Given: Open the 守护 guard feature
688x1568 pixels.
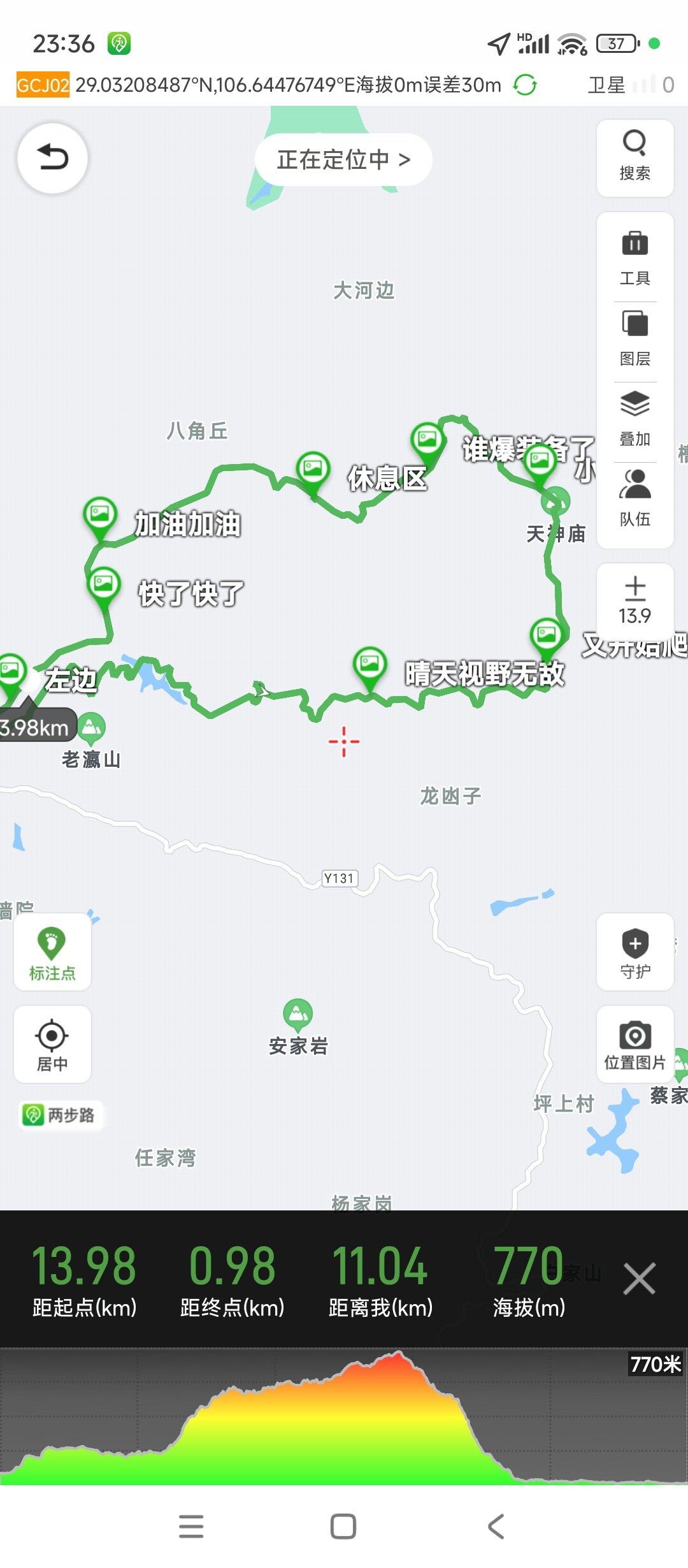Looking at the screenshot, I should pos(634,952).
